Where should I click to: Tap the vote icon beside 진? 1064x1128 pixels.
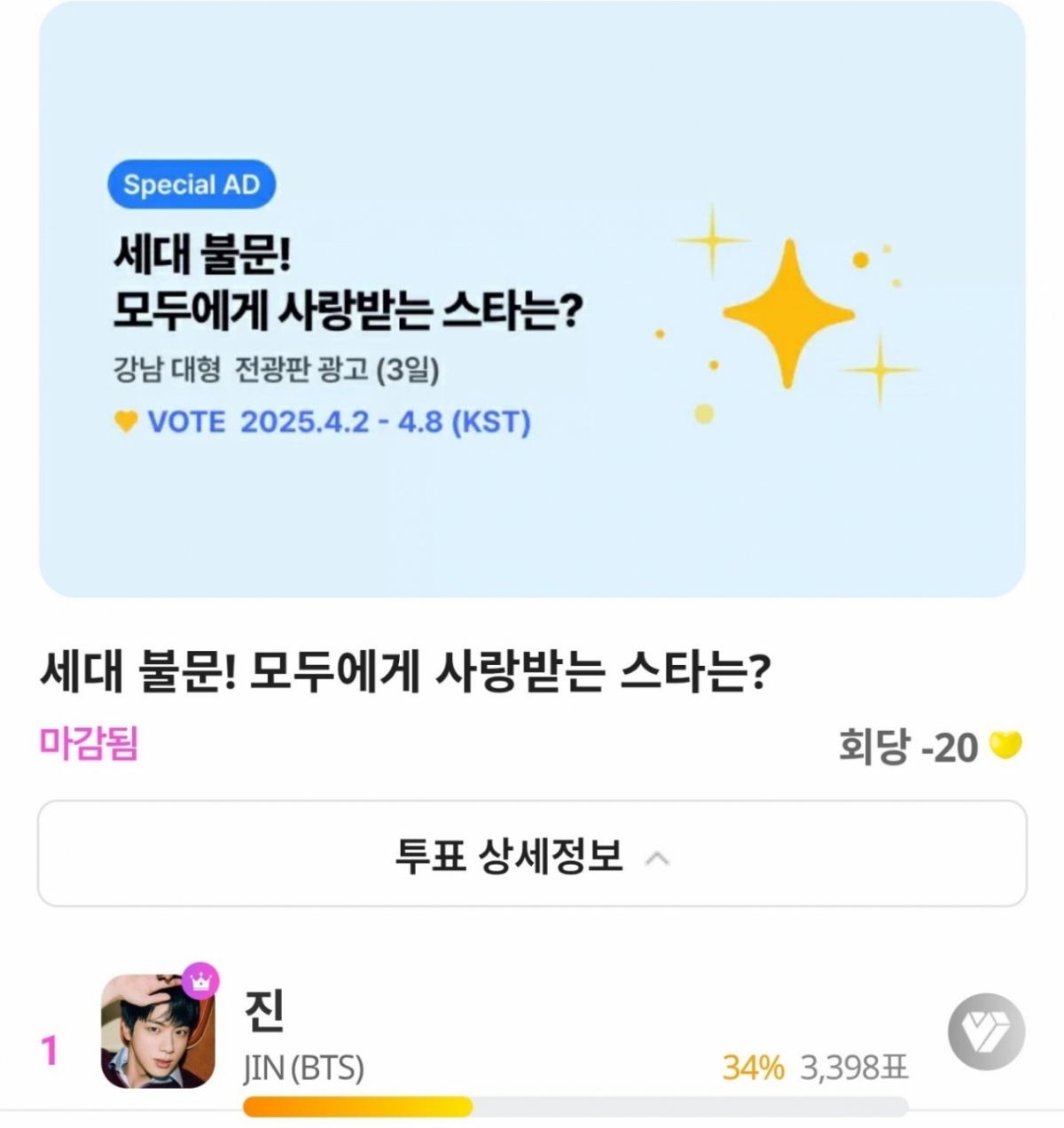986,1033
